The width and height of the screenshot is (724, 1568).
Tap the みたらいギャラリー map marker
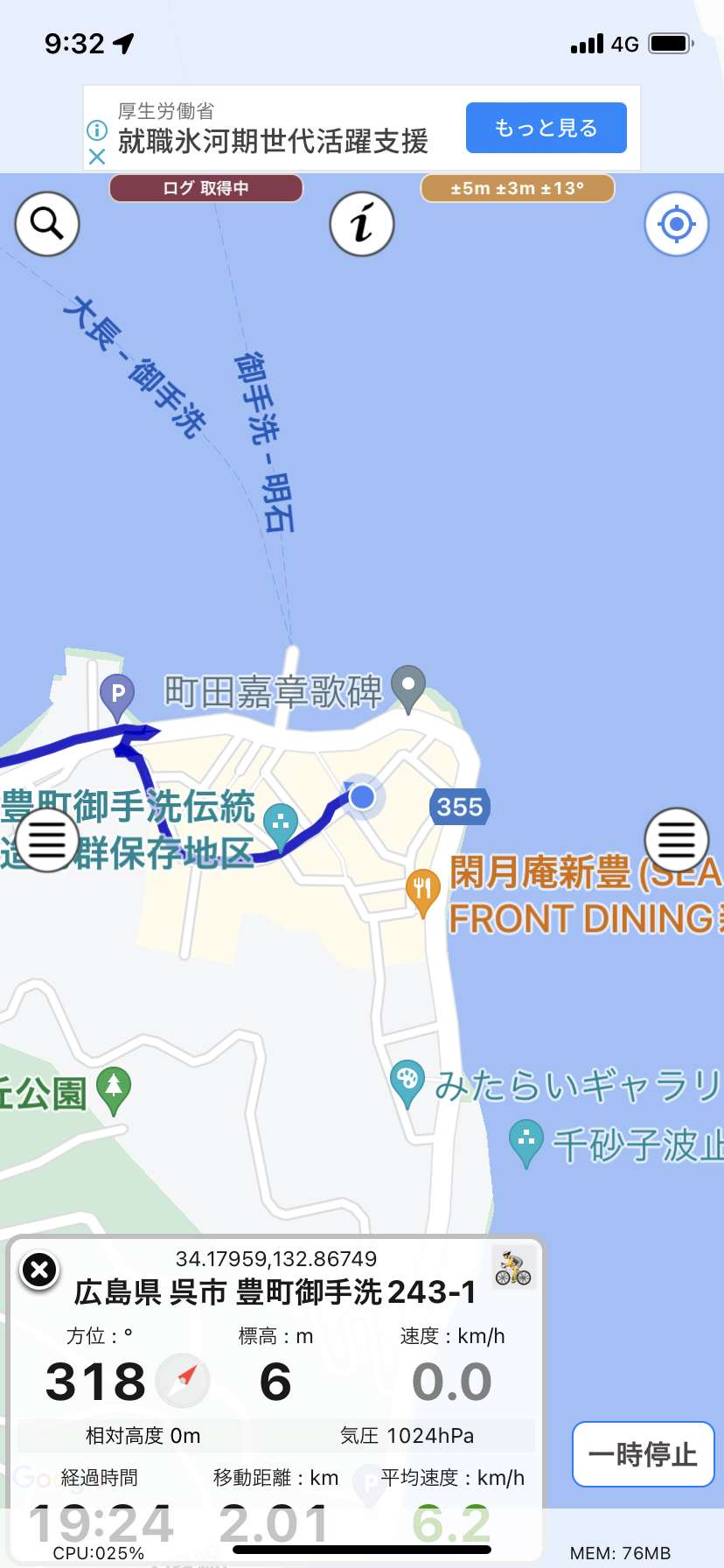[407, 1084]
